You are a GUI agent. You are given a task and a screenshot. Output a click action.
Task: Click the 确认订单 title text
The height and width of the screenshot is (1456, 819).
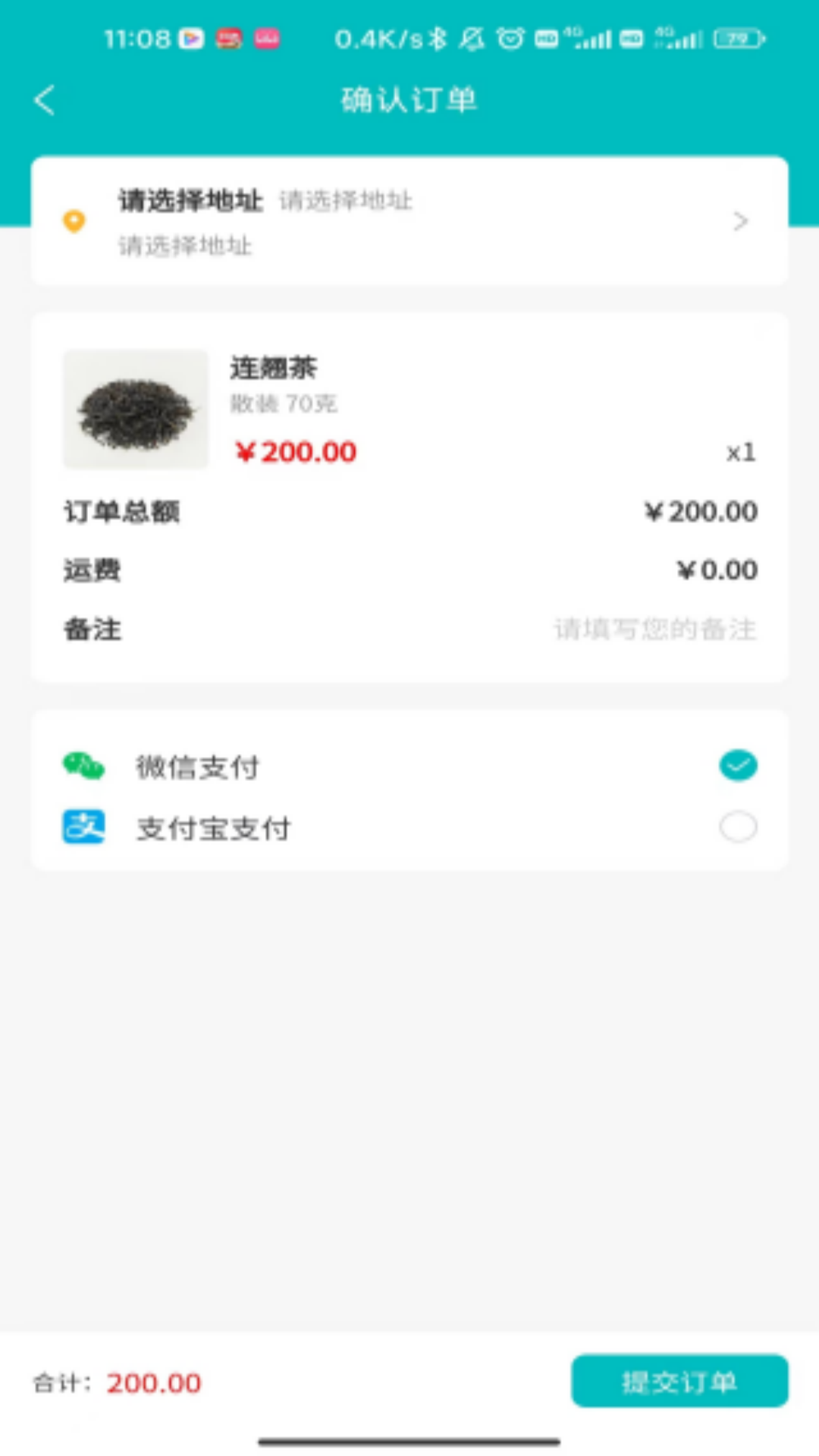[x=409, y=99]
